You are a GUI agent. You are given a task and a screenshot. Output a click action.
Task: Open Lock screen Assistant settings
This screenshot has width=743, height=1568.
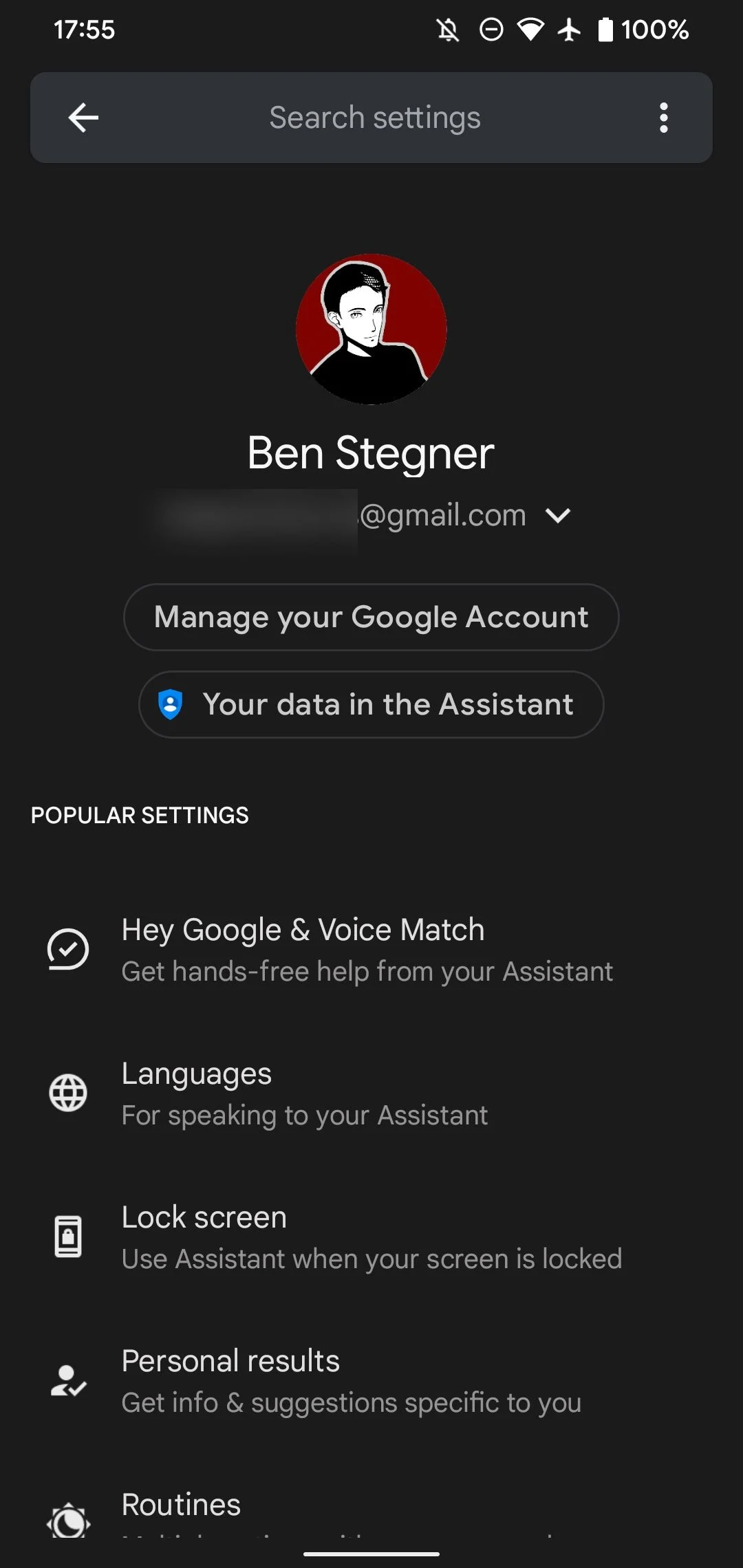371,1237
